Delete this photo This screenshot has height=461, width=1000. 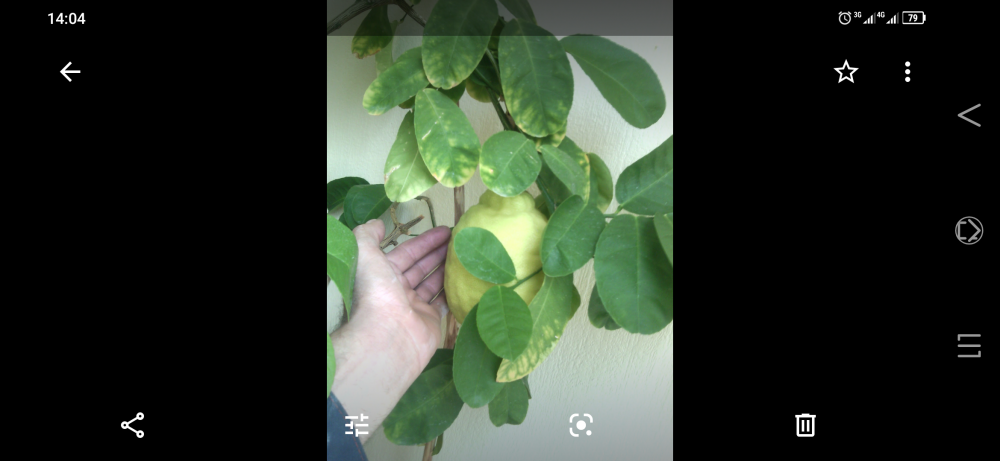tap(805, 425)
